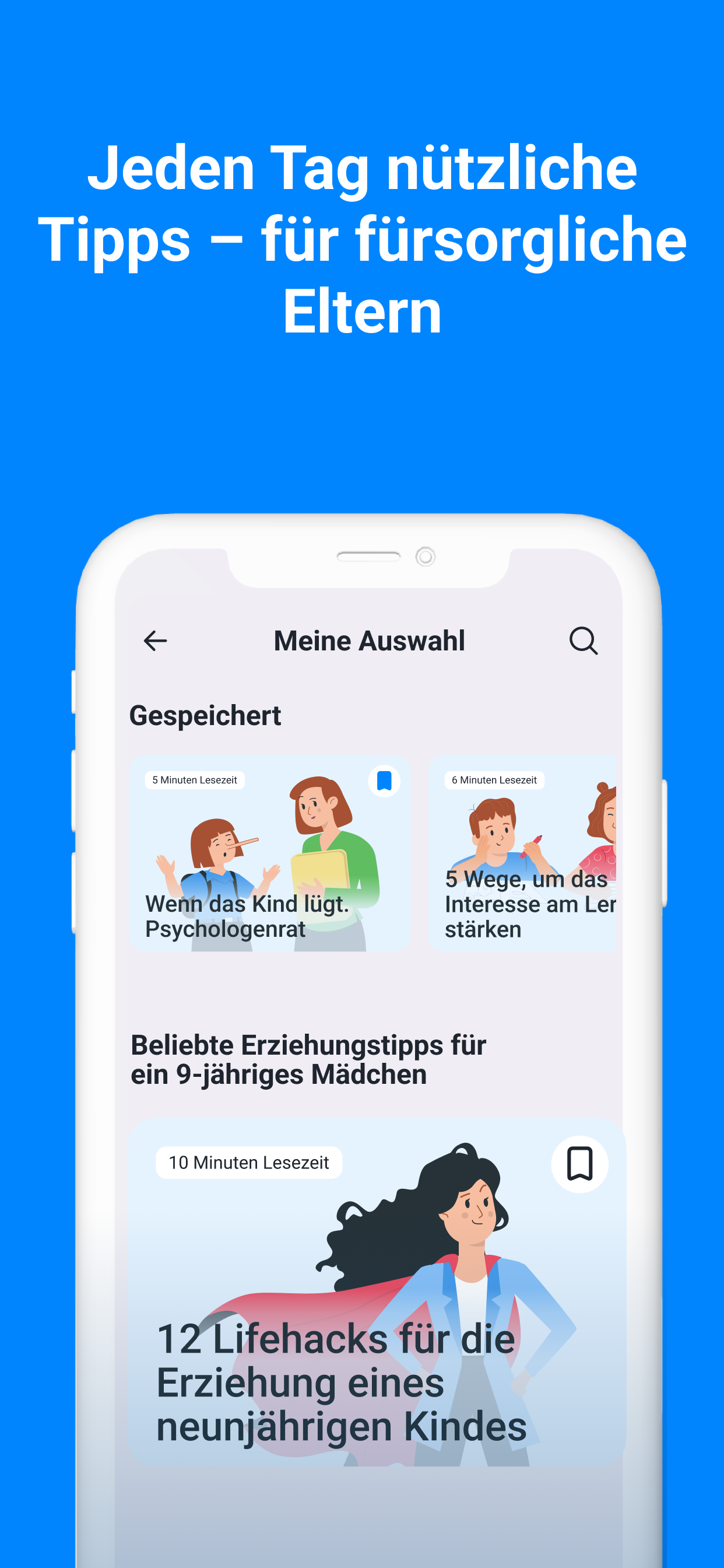The height and width of the screenshot is (1568, 724).
Task: Open search from the Meine Auswahl screen
Action: [x=584, y=640]
